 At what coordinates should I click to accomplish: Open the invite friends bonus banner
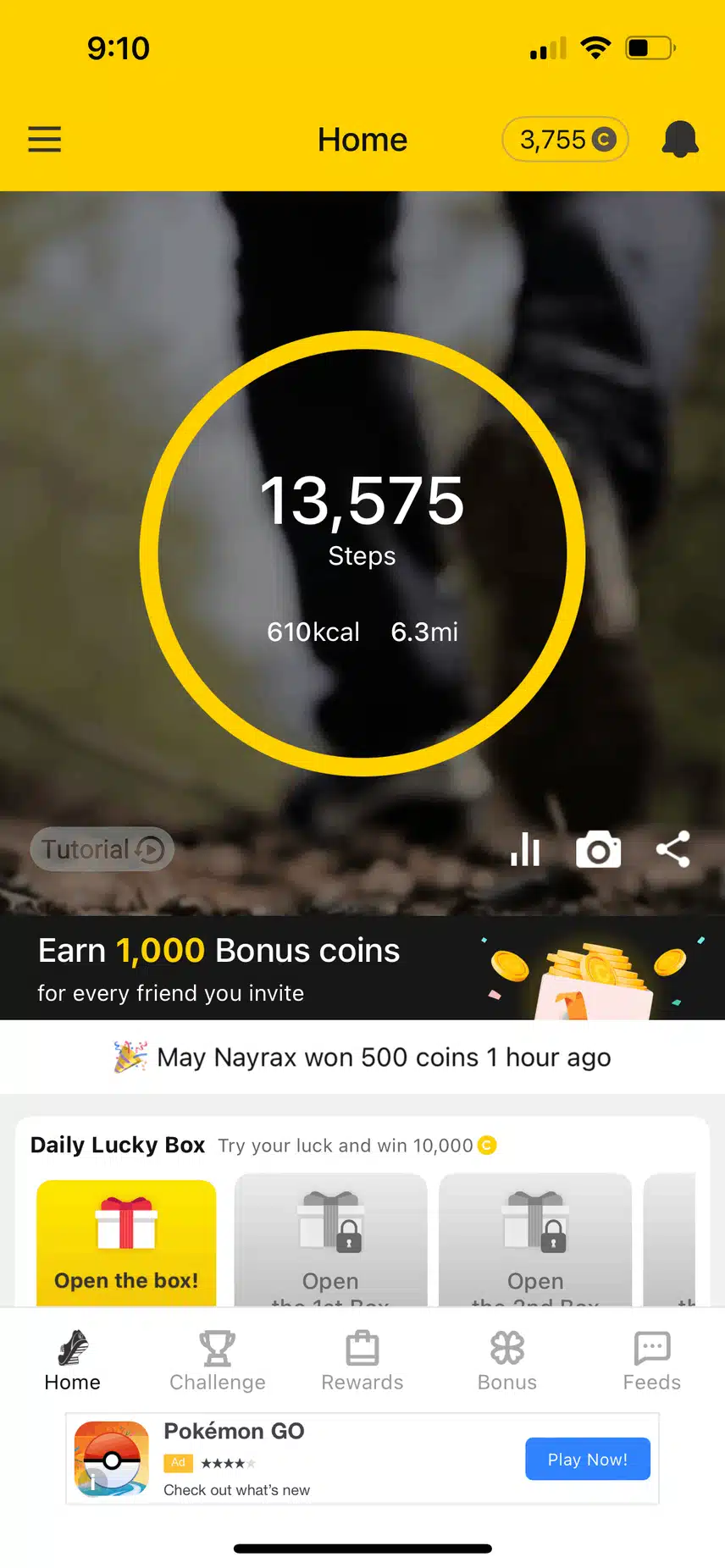coord(362,968)
